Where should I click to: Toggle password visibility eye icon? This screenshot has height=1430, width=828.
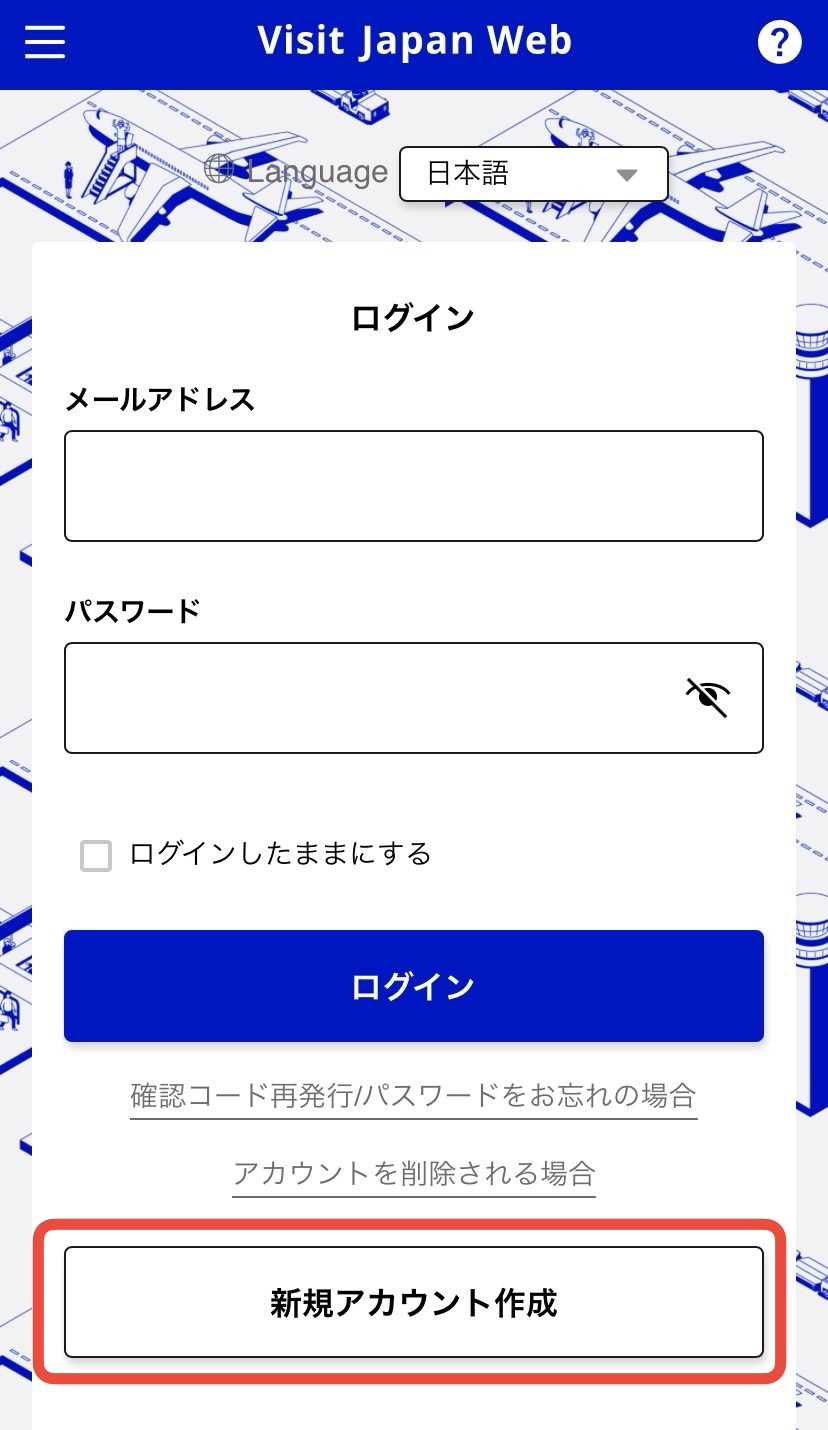[707, 697]
